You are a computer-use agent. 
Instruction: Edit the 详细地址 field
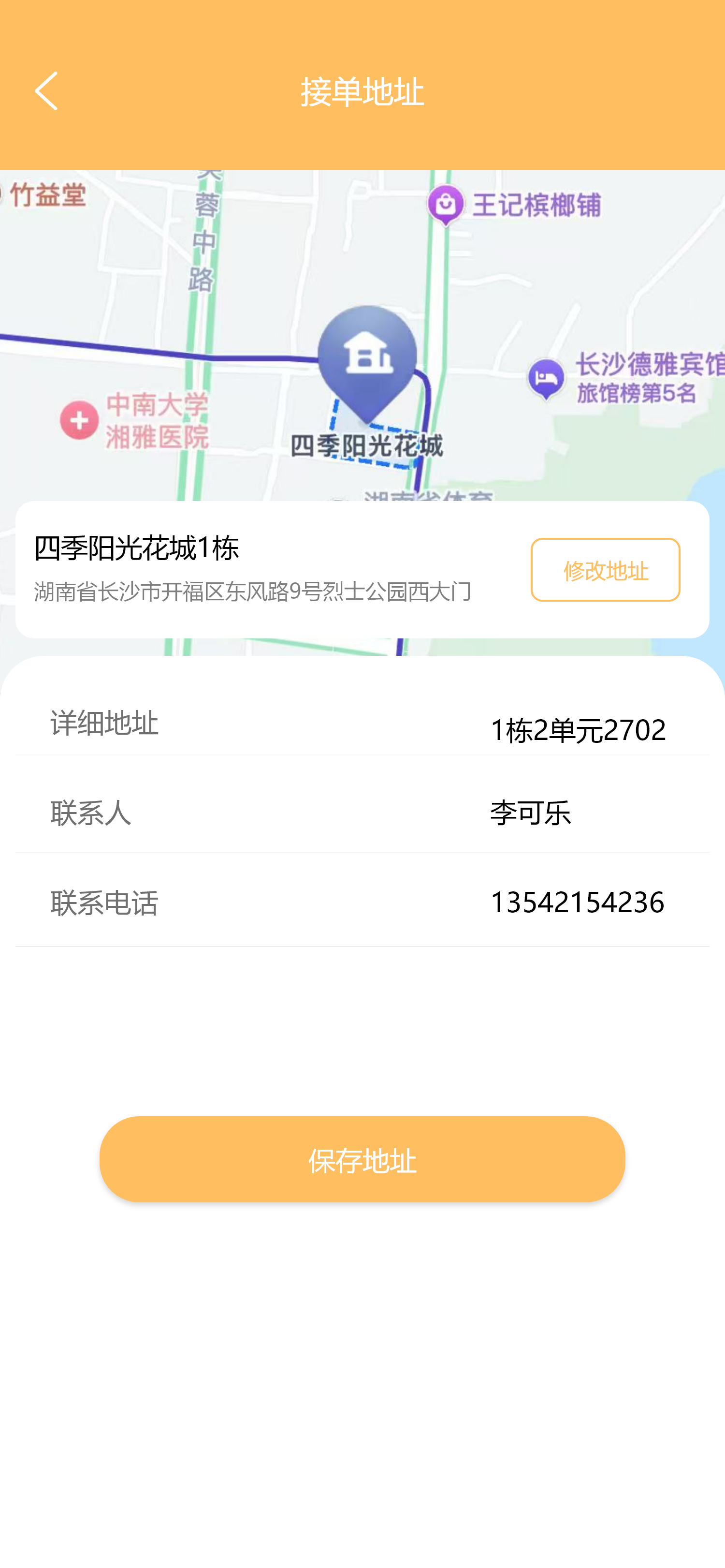pyautogui.click(x=577, y=729)
